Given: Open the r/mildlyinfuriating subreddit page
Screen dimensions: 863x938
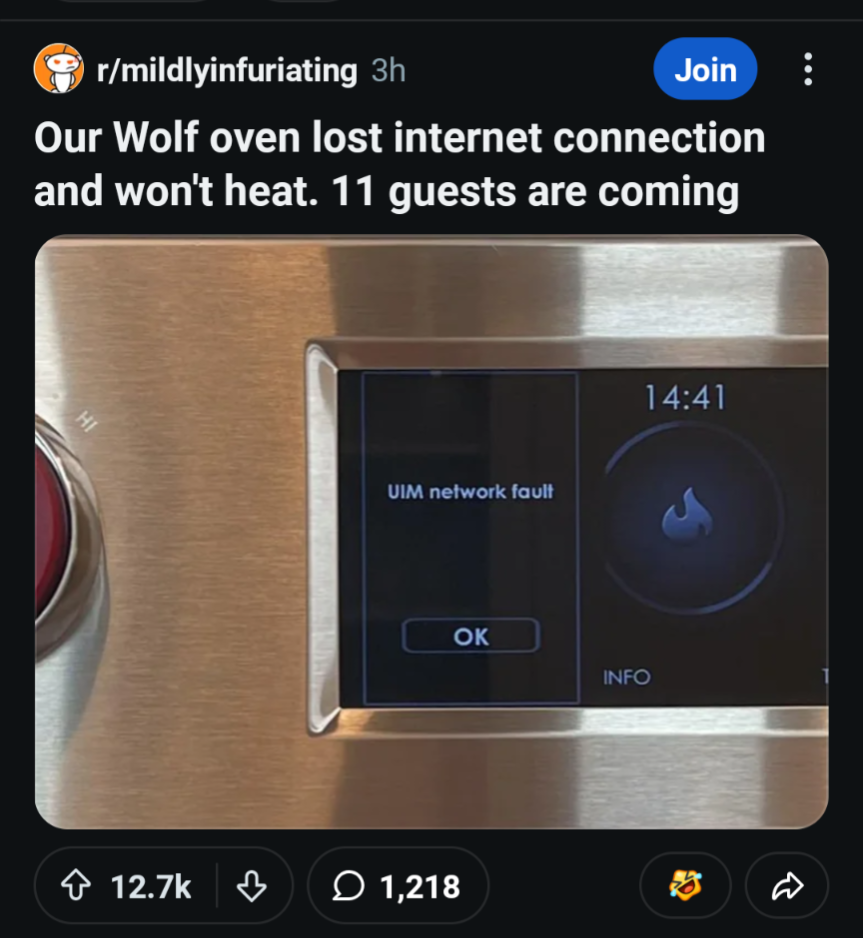Looking at the screenshot, I should tap(226, 71).
